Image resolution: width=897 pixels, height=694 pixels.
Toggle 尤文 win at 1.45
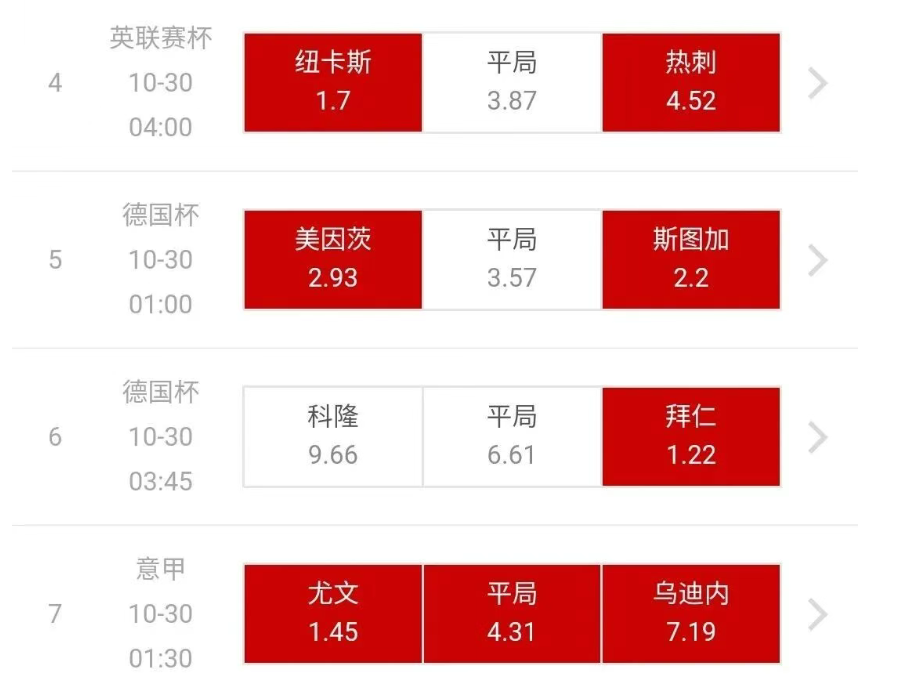coord(333,613)
